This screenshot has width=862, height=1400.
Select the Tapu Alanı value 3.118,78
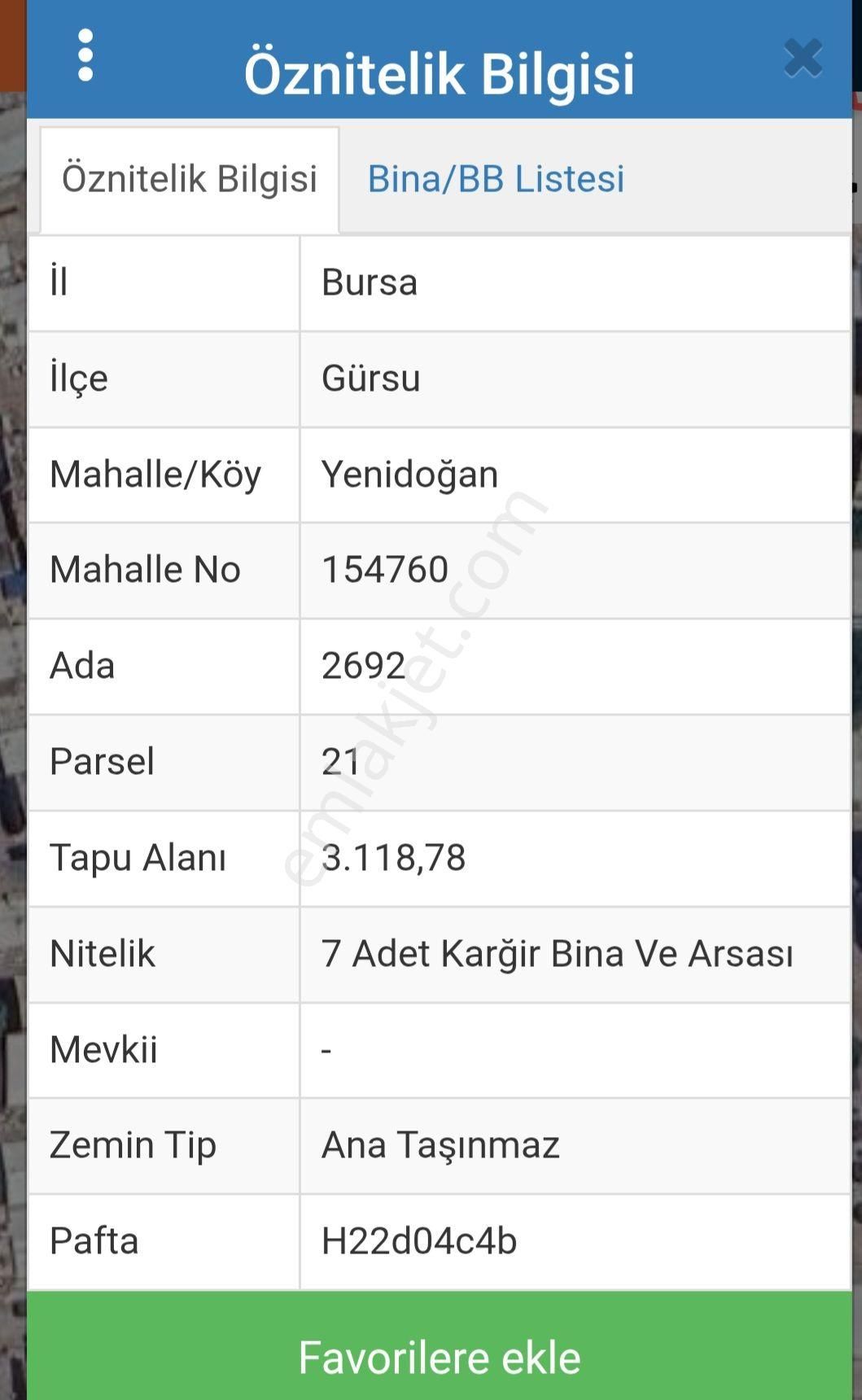point(395,858)
